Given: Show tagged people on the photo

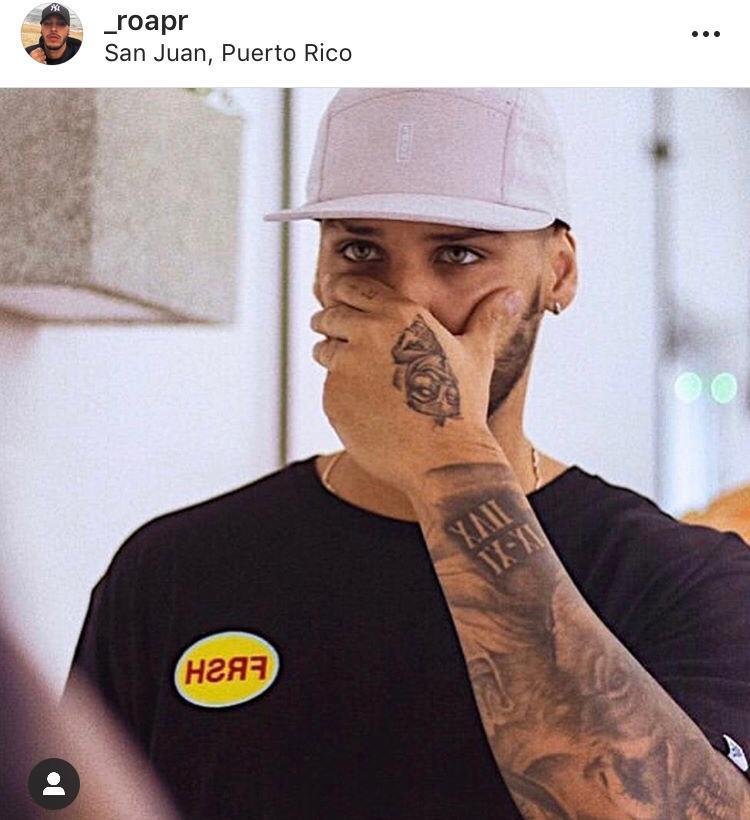Looking at the screenshot, I should click(x=54, y=784).
